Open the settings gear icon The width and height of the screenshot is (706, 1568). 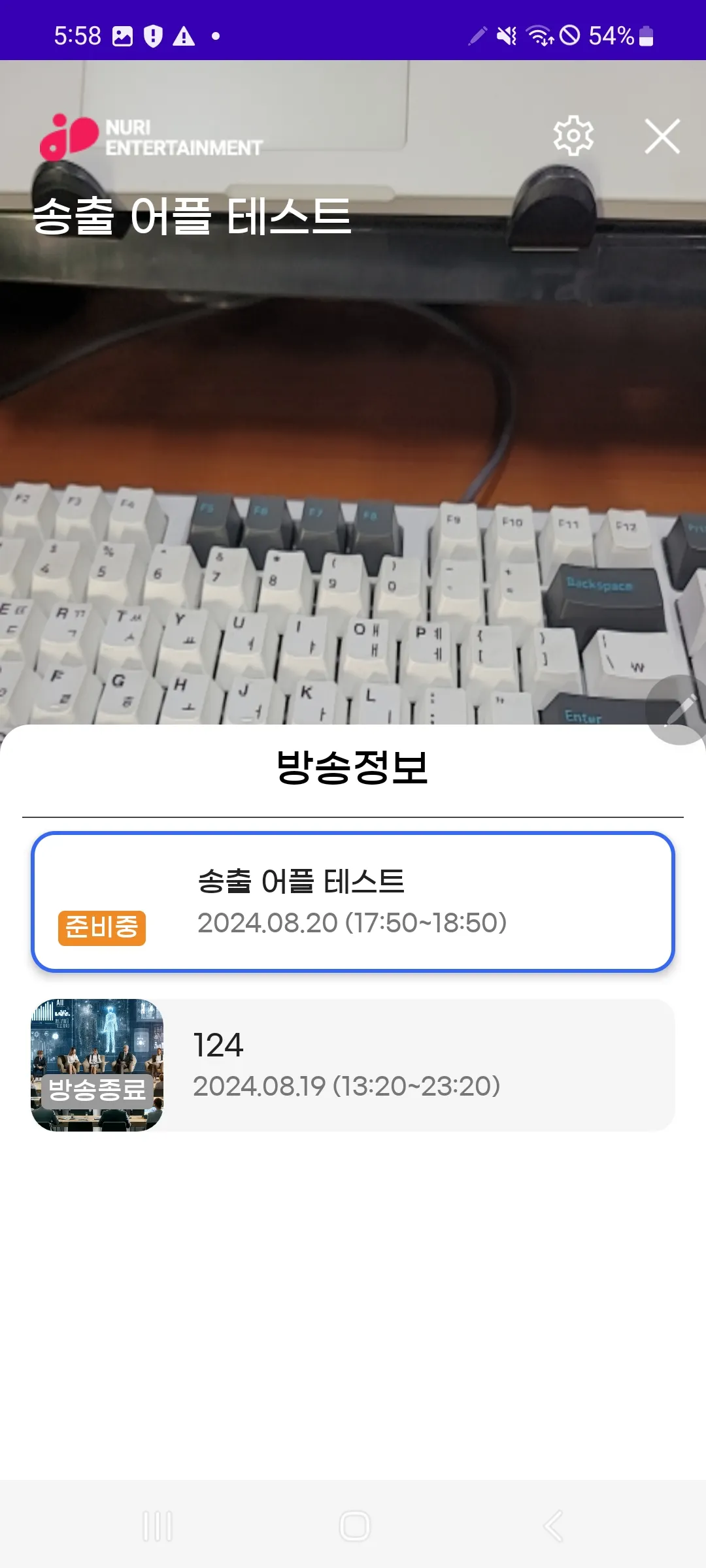pos(573,136)
